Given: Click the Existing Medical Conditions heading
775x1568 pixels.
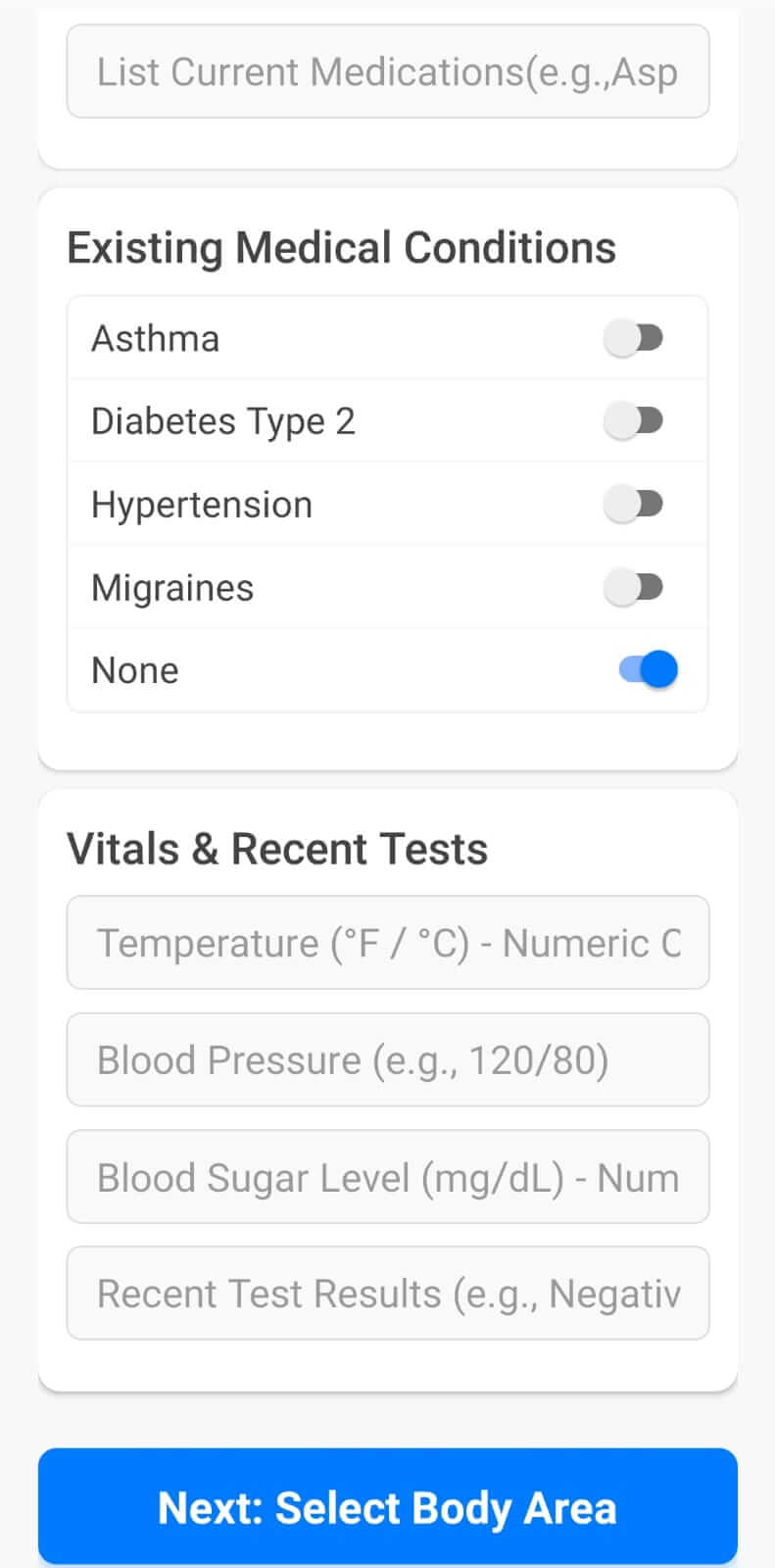Looking at the screenshot, I should (341, 247).
